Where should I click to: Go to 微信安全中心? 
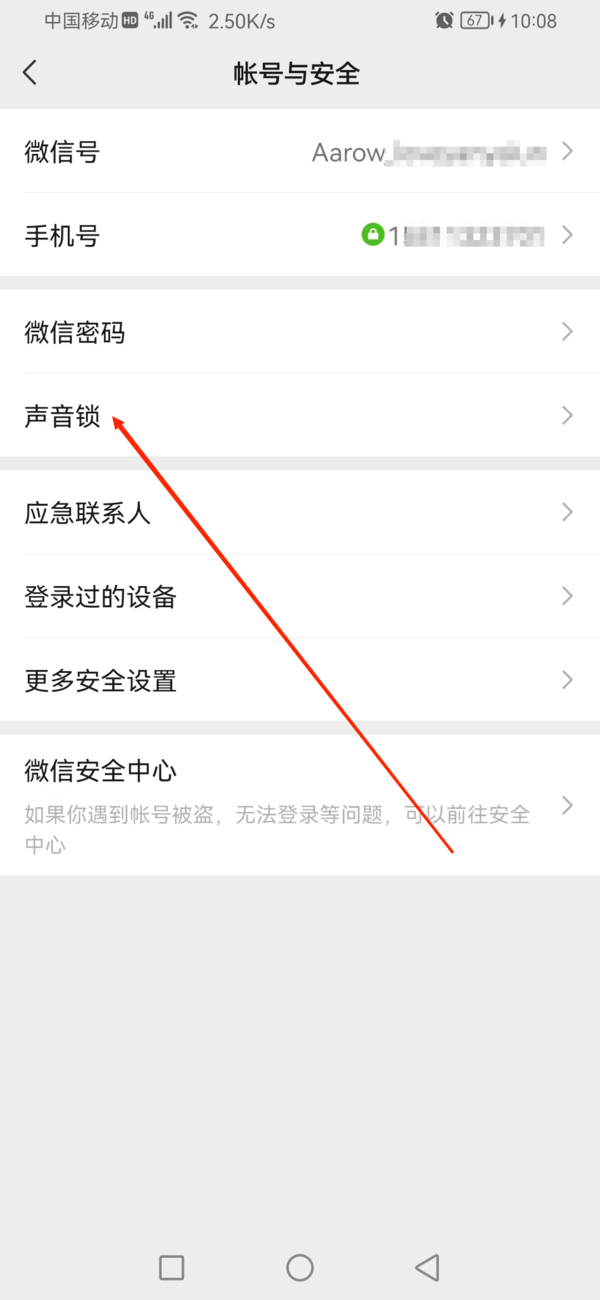click(300, 805)
